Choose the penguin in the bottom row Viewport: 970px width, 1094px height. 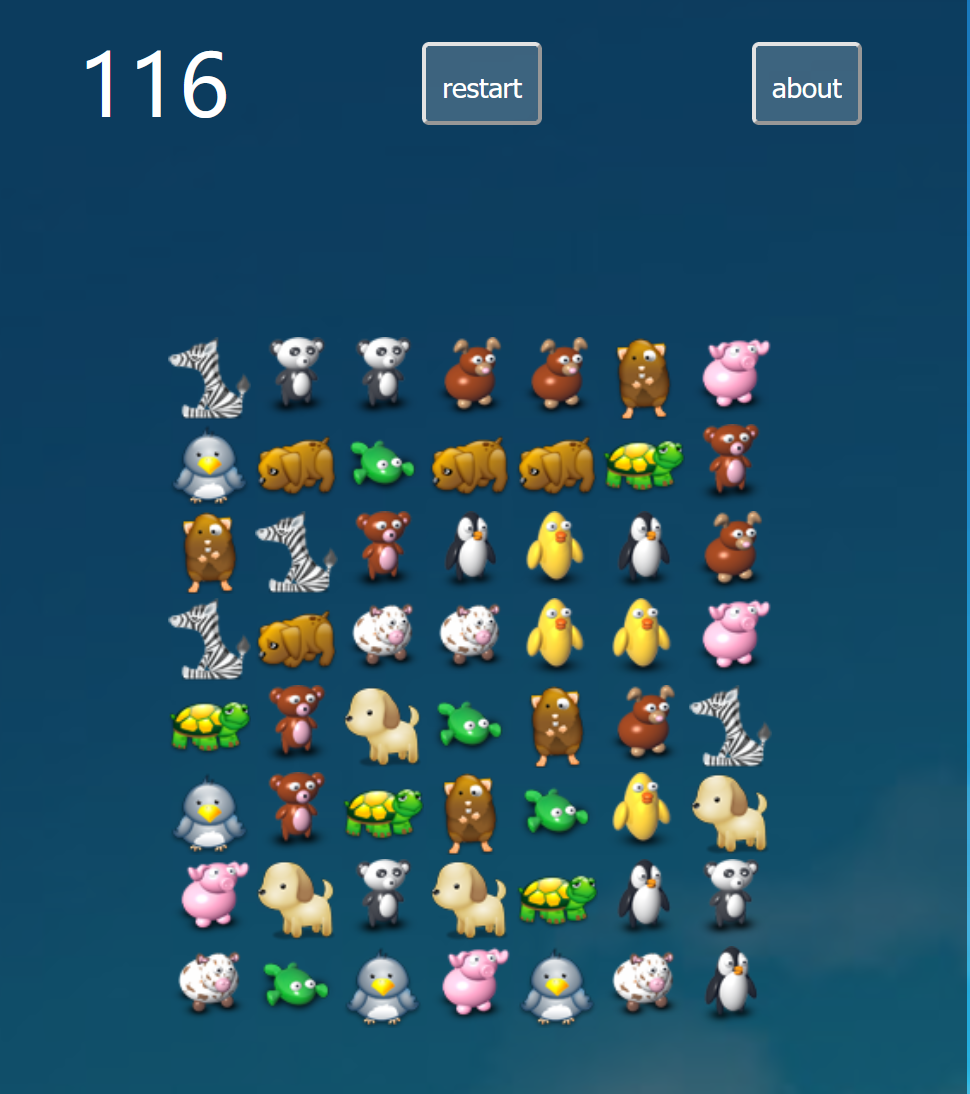tap(729, 981)
